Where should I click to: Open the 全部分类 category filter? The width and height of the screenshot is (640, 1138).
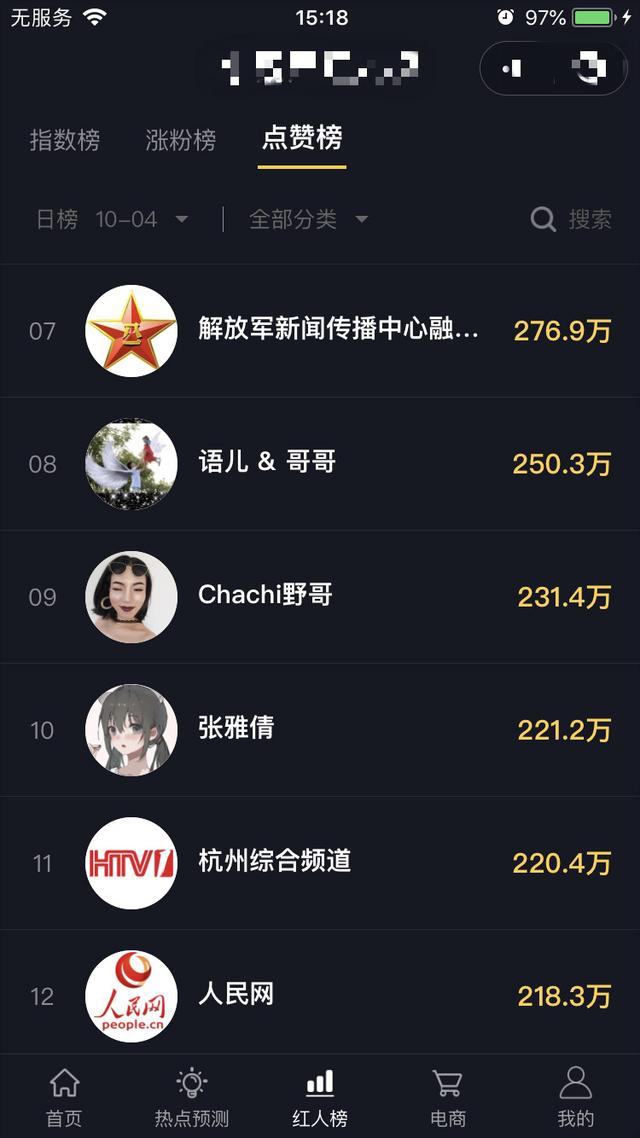pos(308,220)
